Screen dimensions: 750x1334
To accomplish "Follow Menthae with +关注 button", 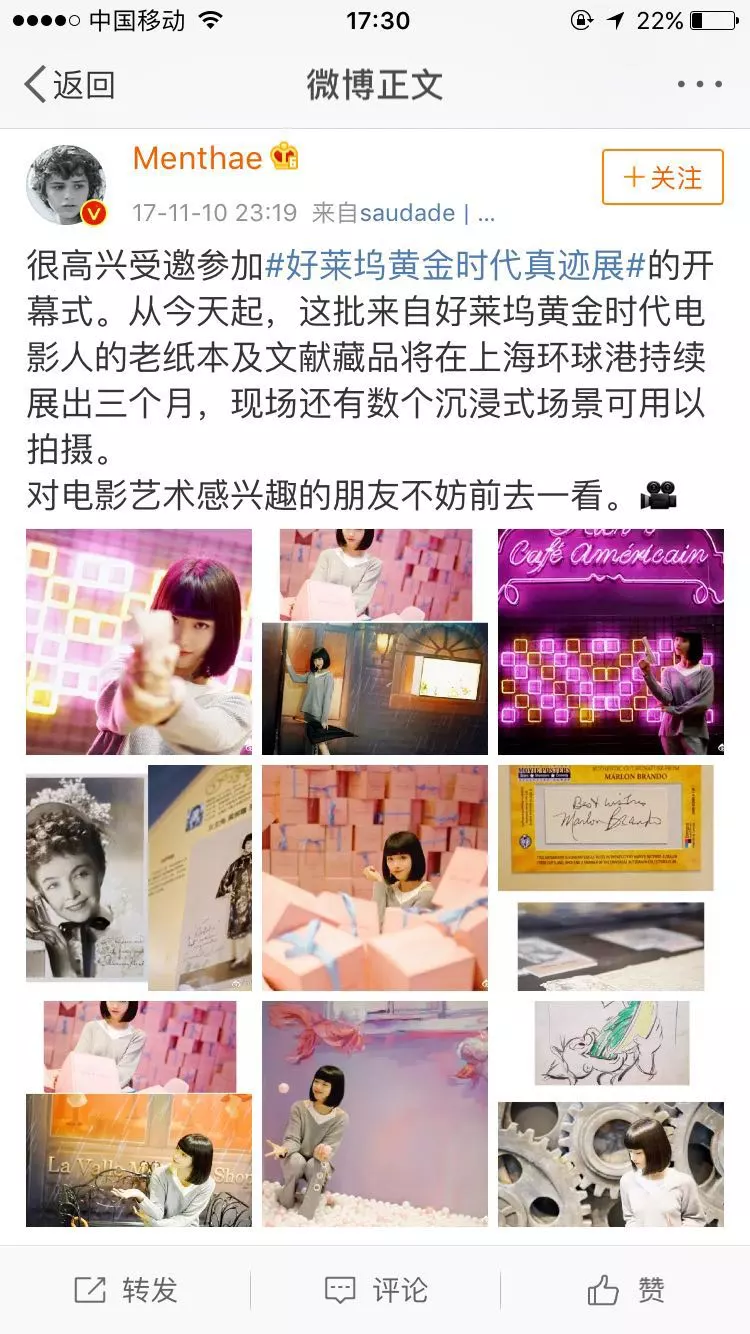I will pos(662,178).
